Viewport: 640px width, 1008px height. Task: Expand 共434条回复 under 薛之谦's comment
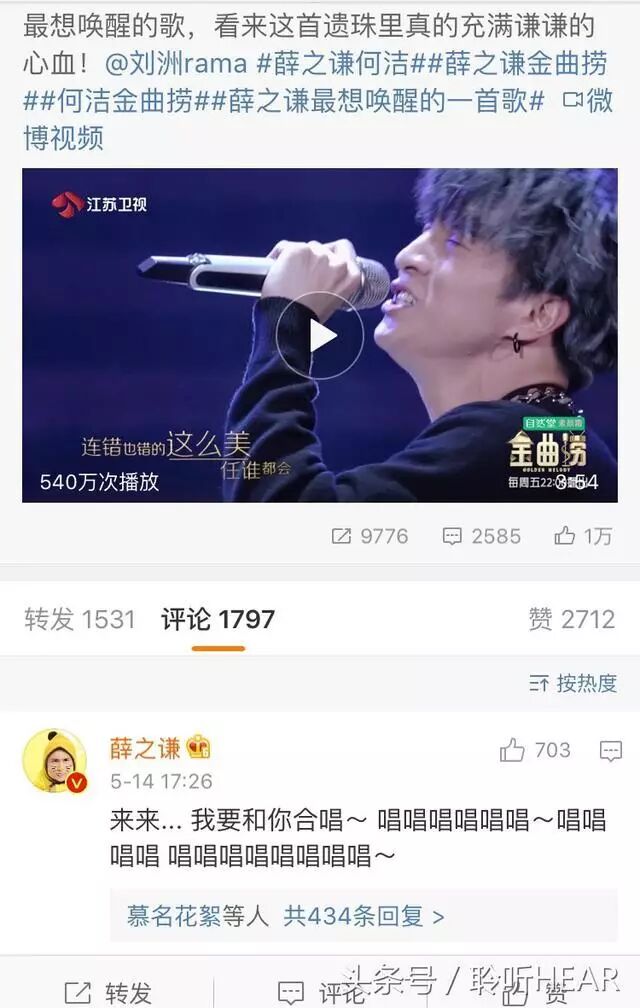pyautogui.click(x=363, y=915)
